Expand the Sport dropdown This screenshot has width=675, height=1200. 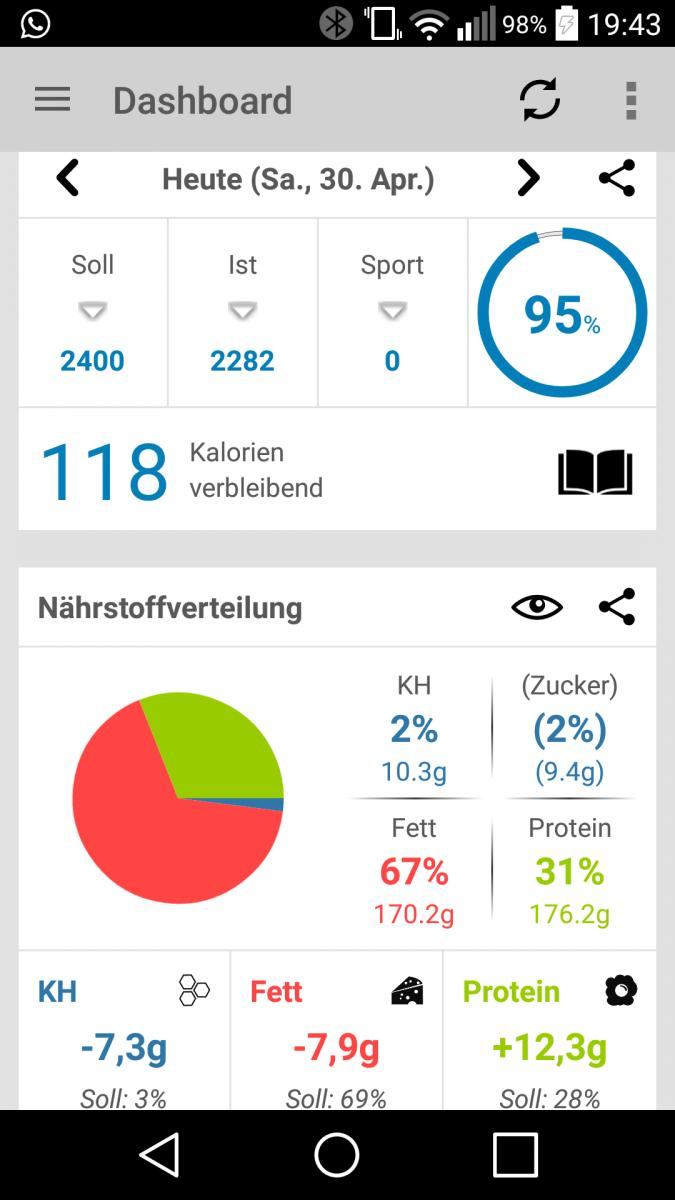[392, 312]
